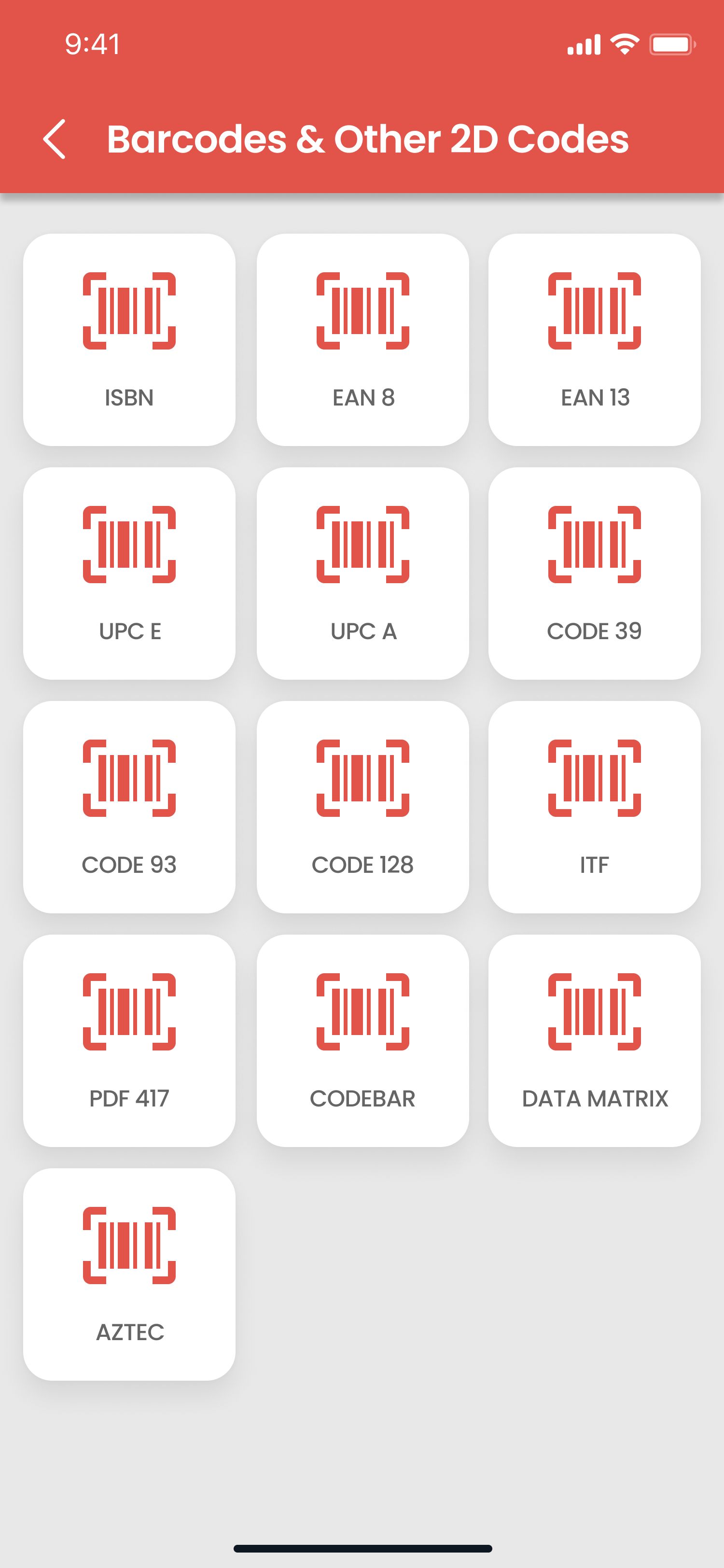Open the UPC E barcode option
724x1568 pixels.
[129, 574]
